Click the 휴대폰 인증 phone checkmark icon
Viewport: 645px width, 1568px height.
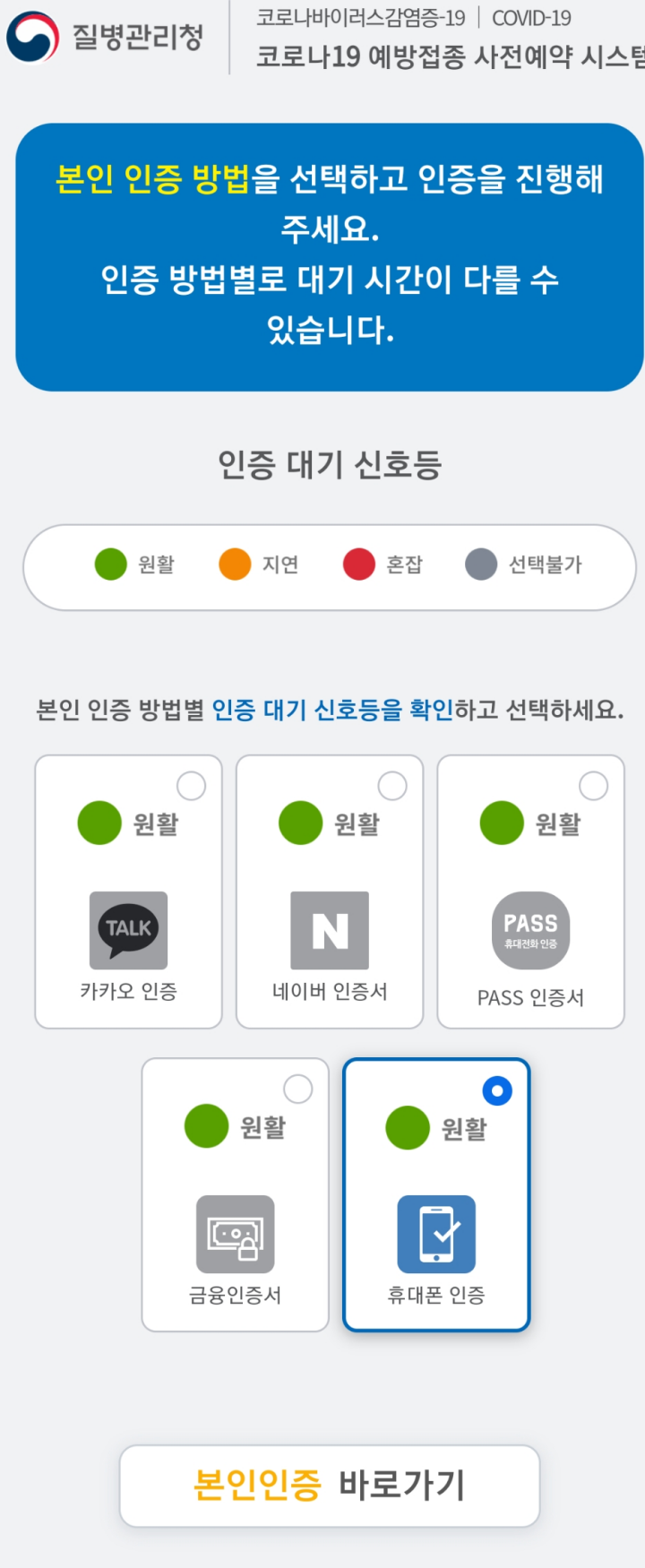tap(436, 1234)
